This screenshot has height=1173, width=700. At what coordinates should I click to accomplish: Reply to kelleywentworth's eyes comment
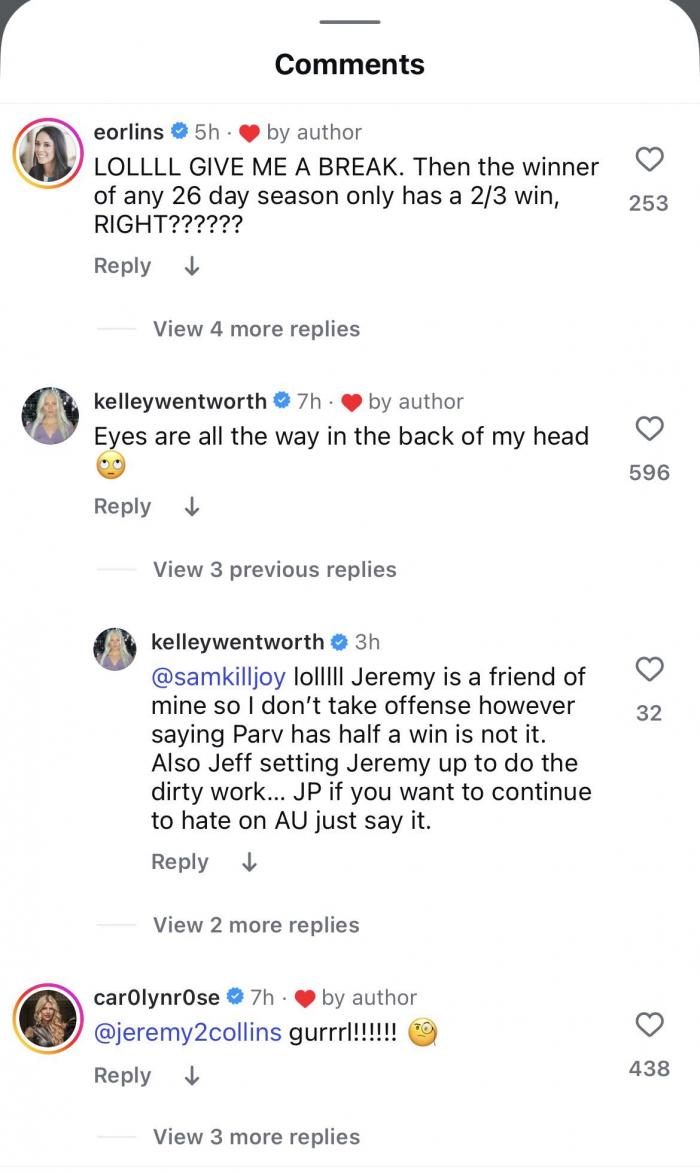[x=122, y=507]
